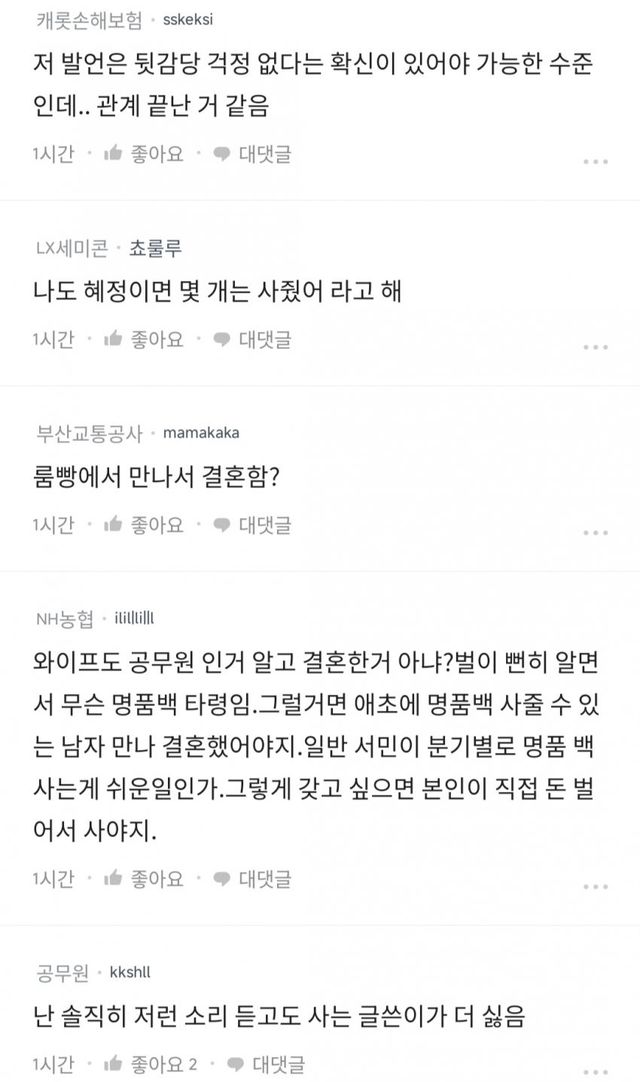Like the comment by kkshll

coord(150,1063)
